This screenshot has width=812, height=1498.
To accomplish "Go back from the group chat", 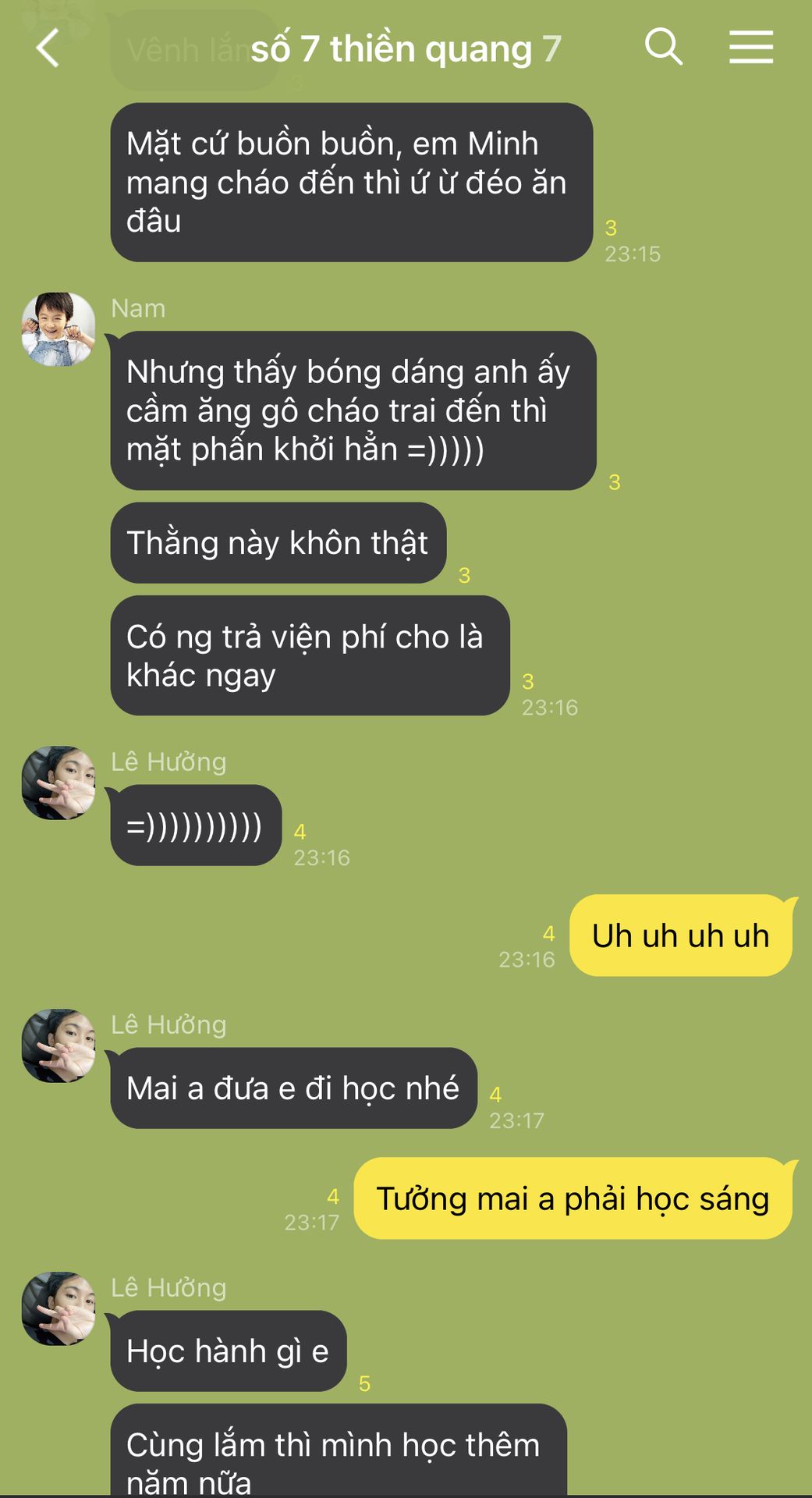I will coord(48,48).
